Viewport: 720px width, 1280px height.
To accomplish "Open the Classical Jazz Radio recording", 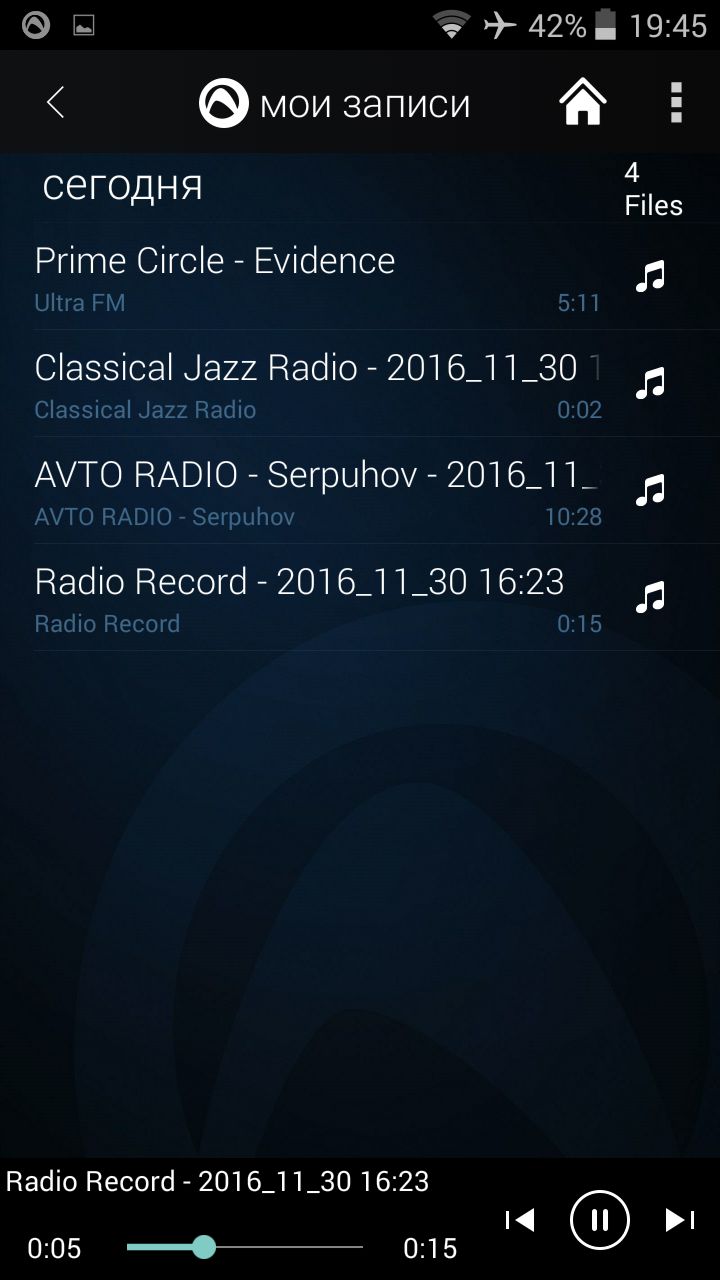I will [318, 383].
